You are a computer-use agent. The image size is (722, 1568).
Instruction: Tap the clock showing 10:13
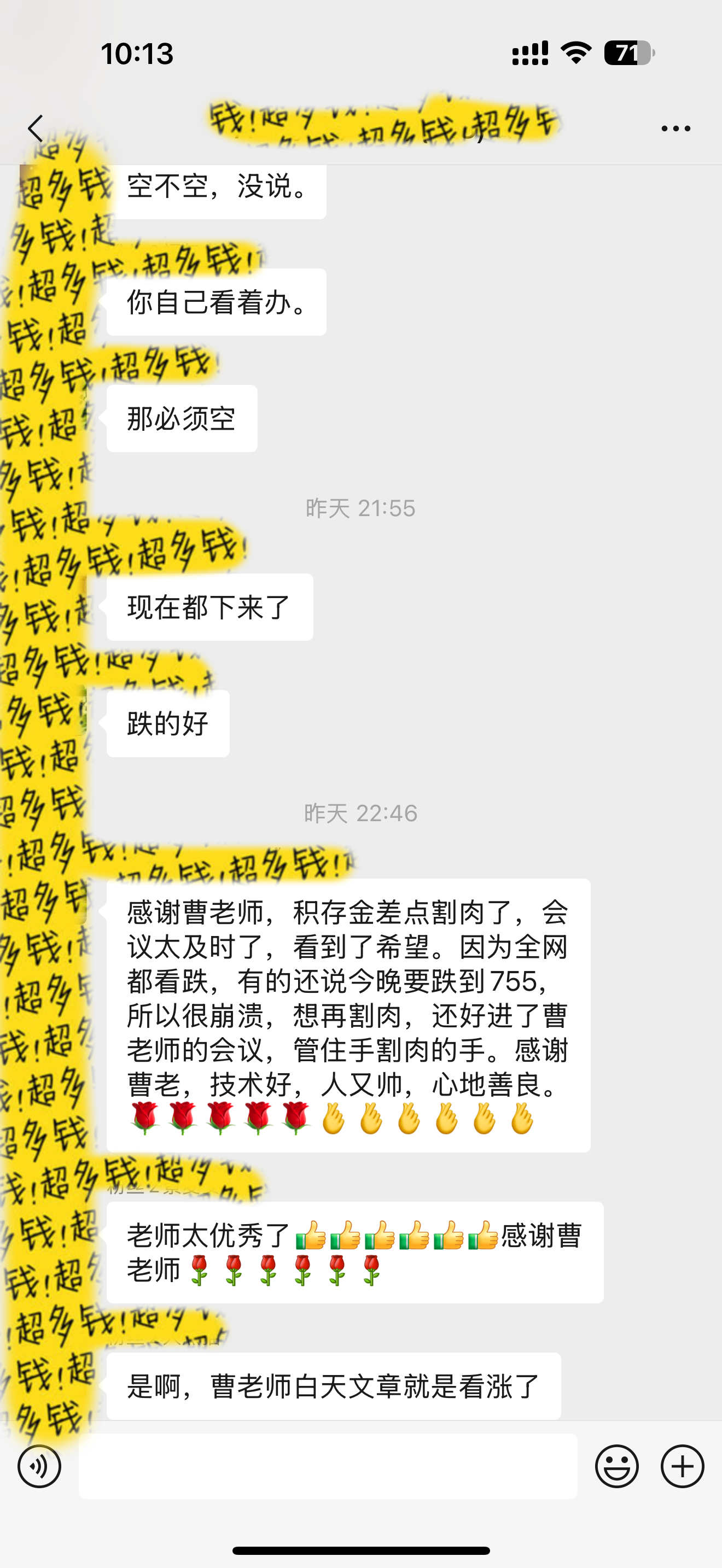137,54
